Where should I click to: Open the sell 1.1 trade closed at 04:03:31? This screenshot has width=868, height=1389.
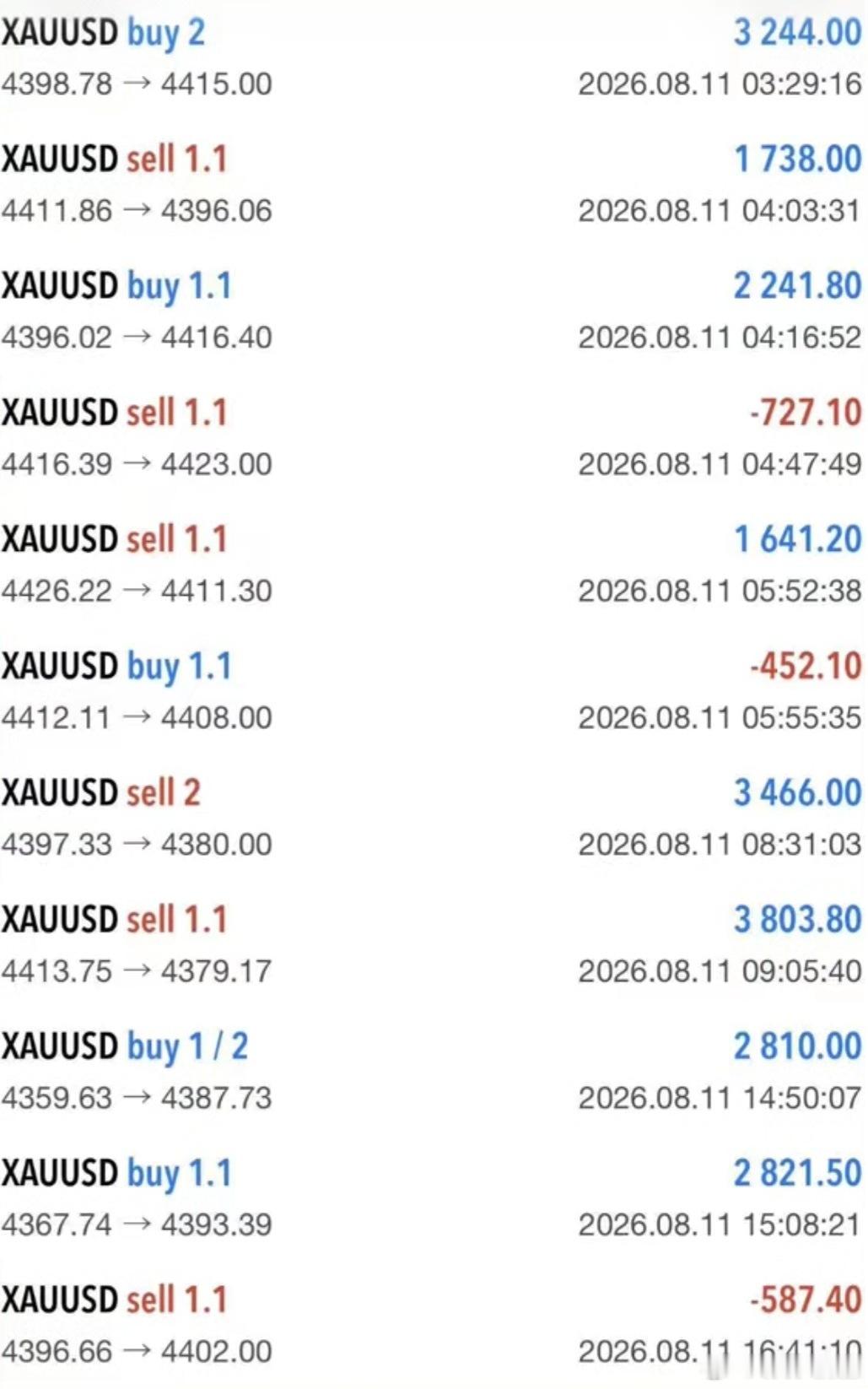[434, 184]
